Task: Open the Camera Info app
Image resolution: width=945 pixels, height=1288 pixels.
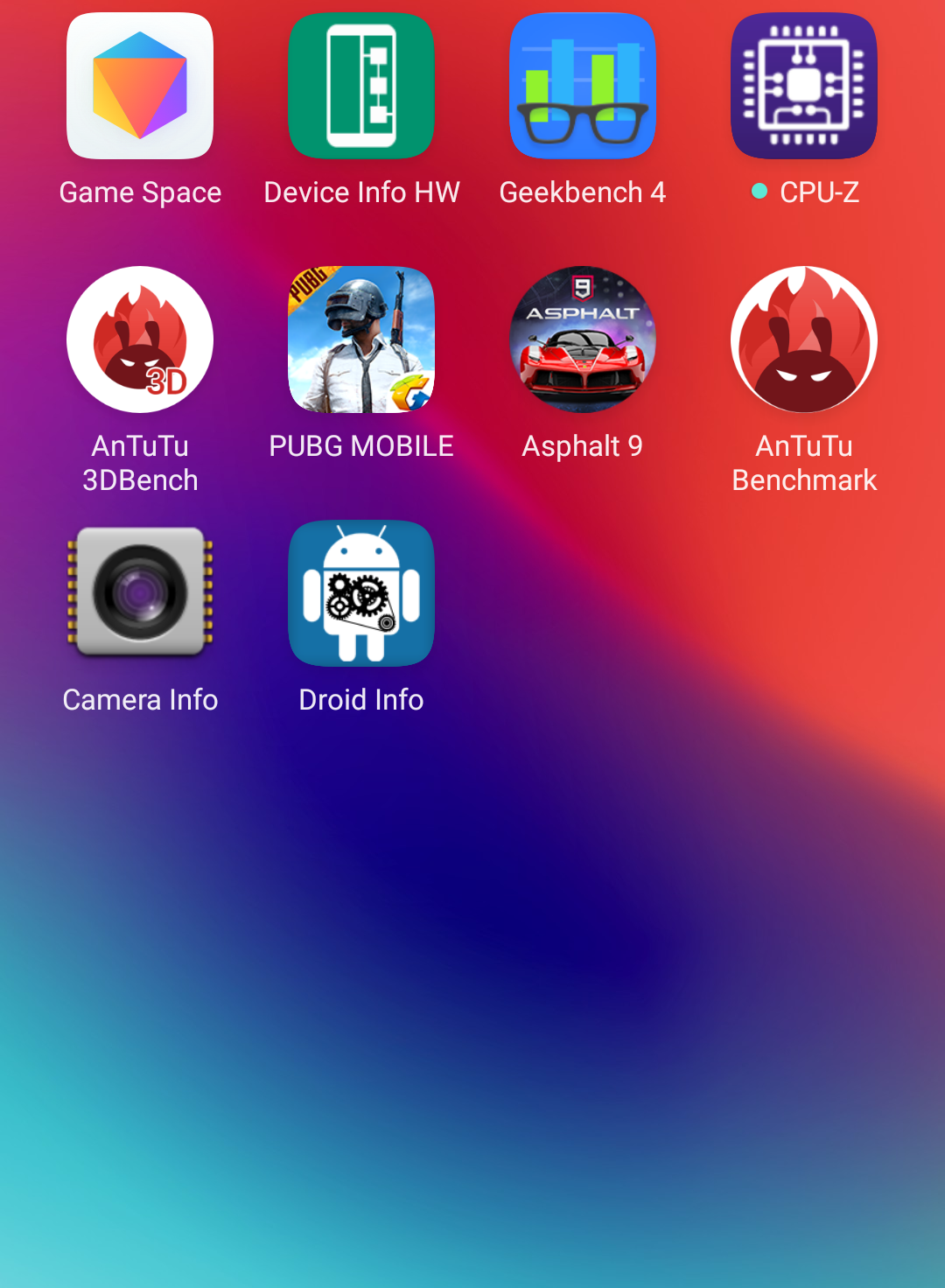Action: click(140, 593)
